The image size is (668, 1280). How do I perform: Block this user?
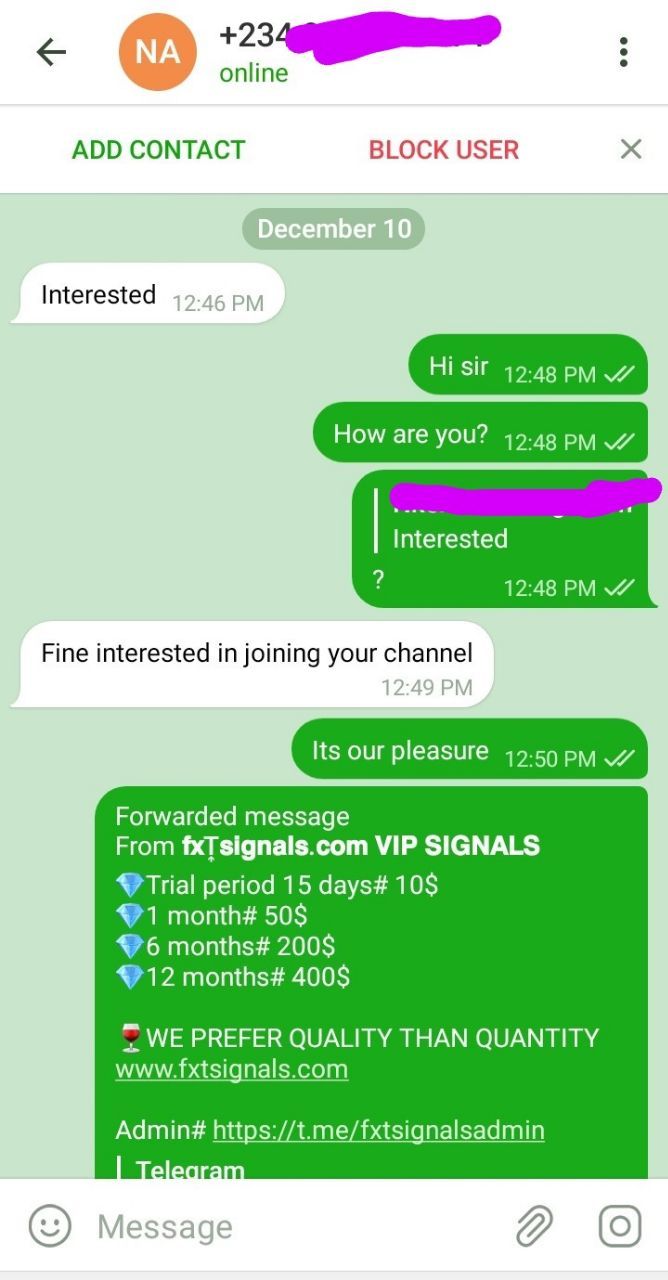(443, 150)
